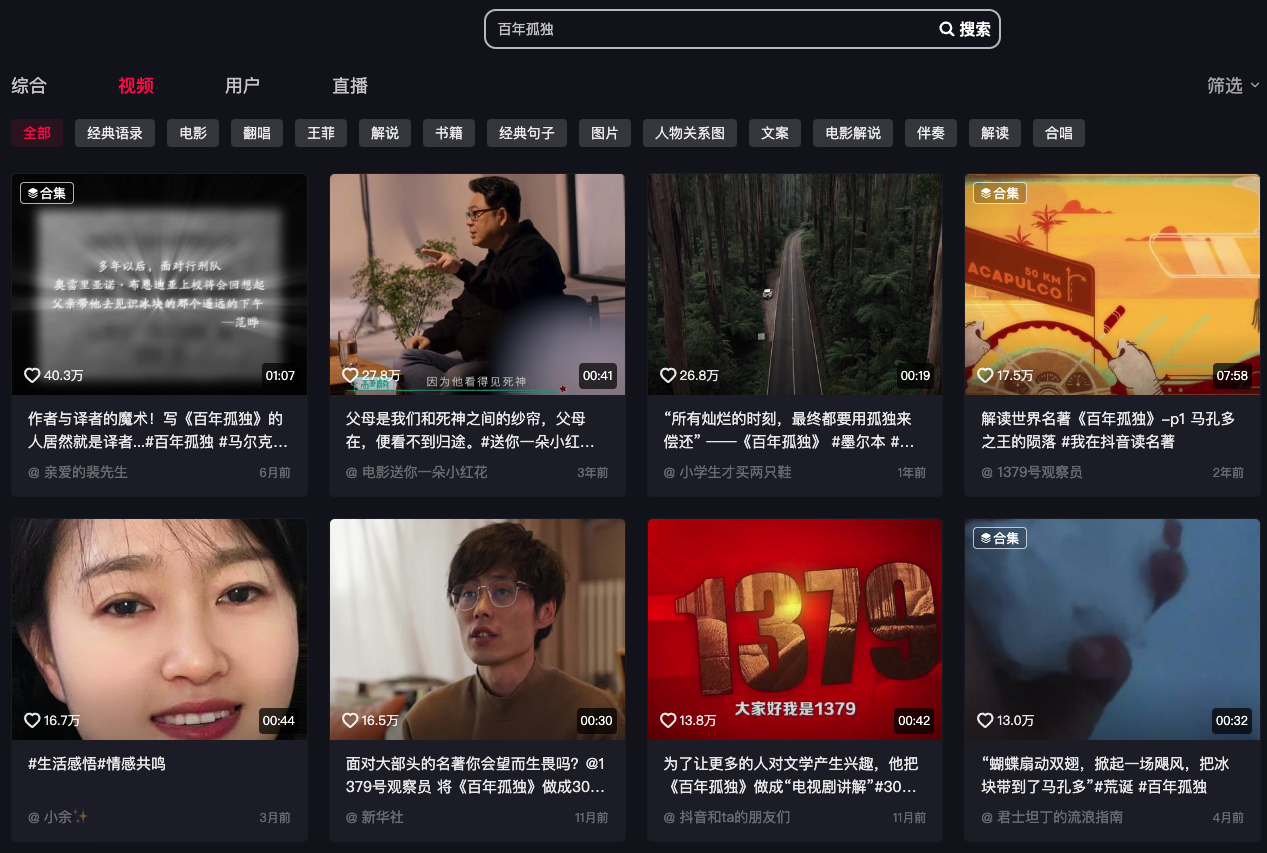The image size is (1267, 853).
Task: Open the video by 亲爱的裴先生
Action: click(x=159, y=283)
